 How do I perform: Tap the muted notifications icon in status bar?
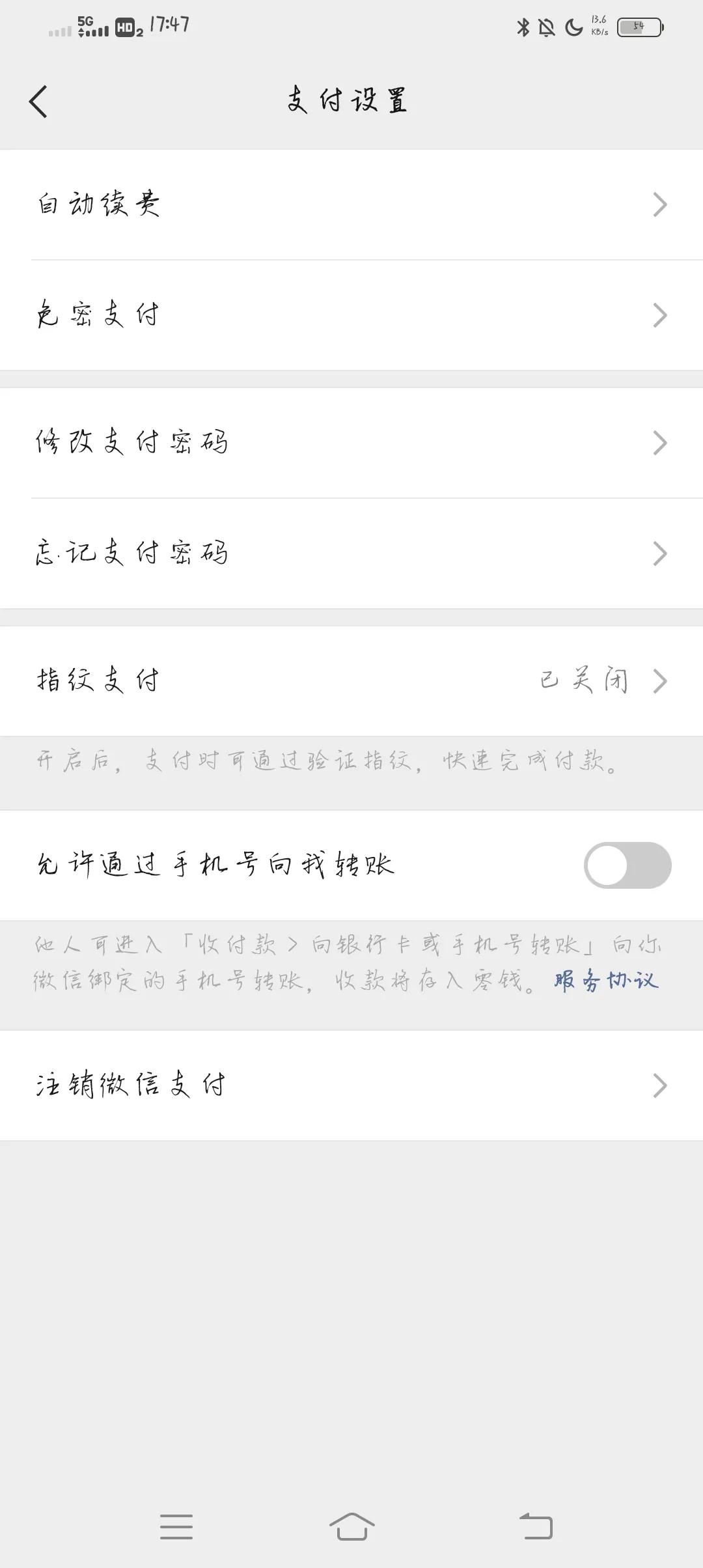click(545, 26)
